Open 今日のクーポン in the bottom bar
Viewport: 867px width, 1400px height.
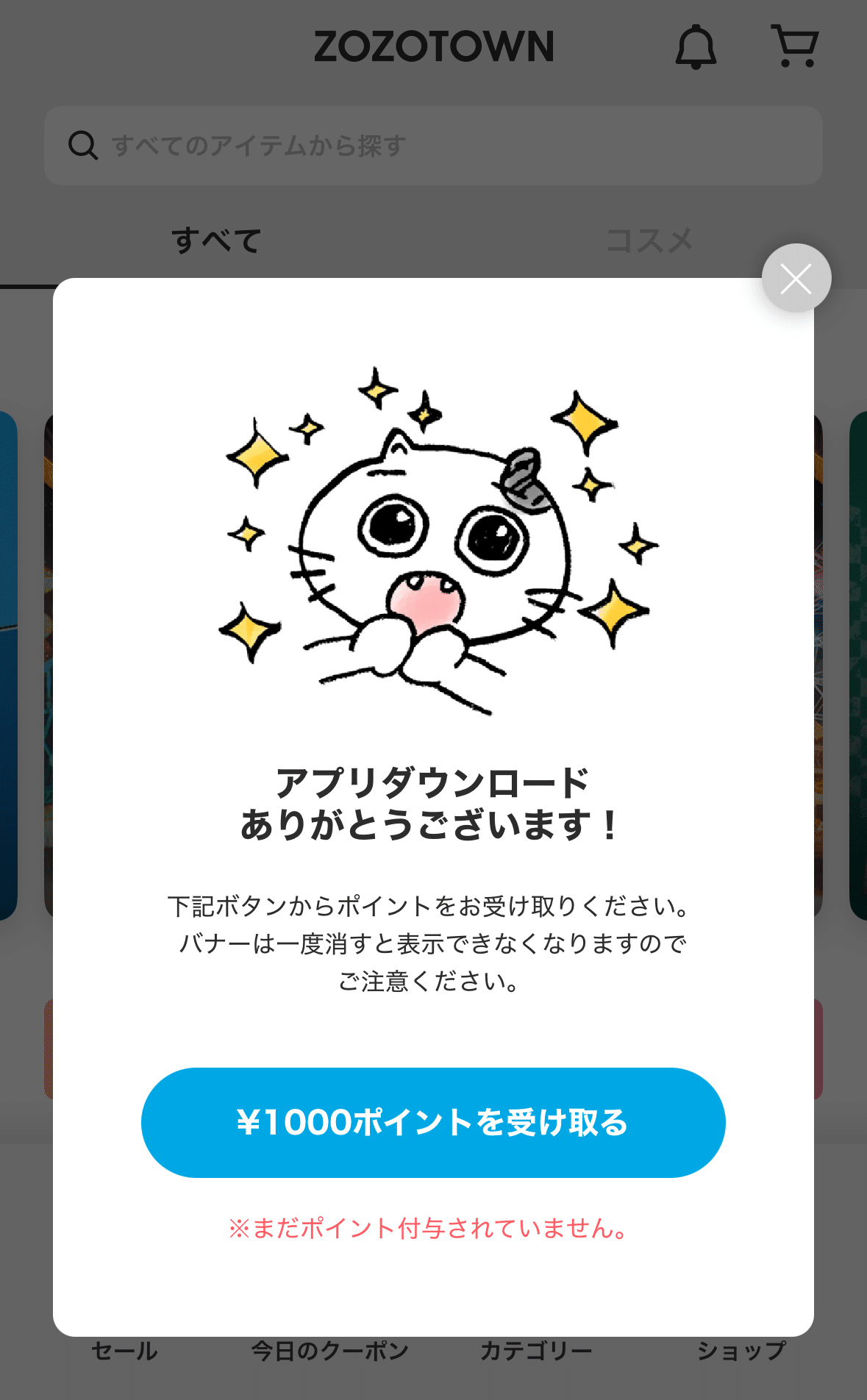click(330, 1350)
